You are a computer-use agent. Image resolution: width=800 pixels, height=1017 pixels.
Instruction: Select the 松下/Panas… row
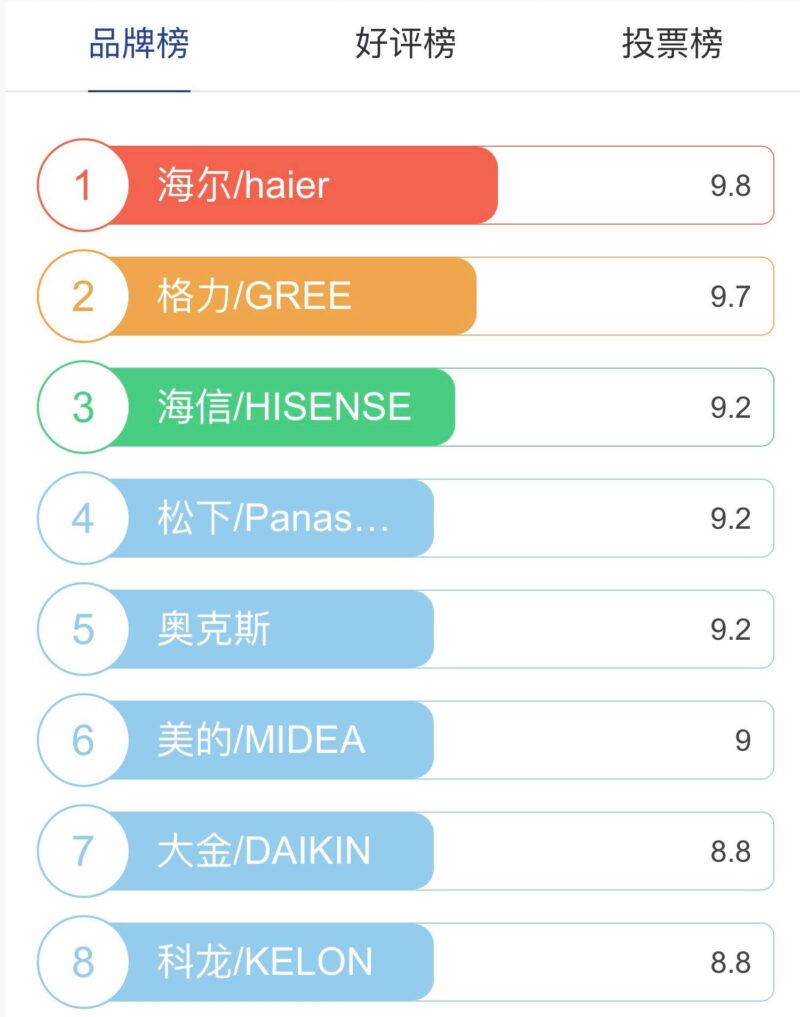click(x=270, y=518)
